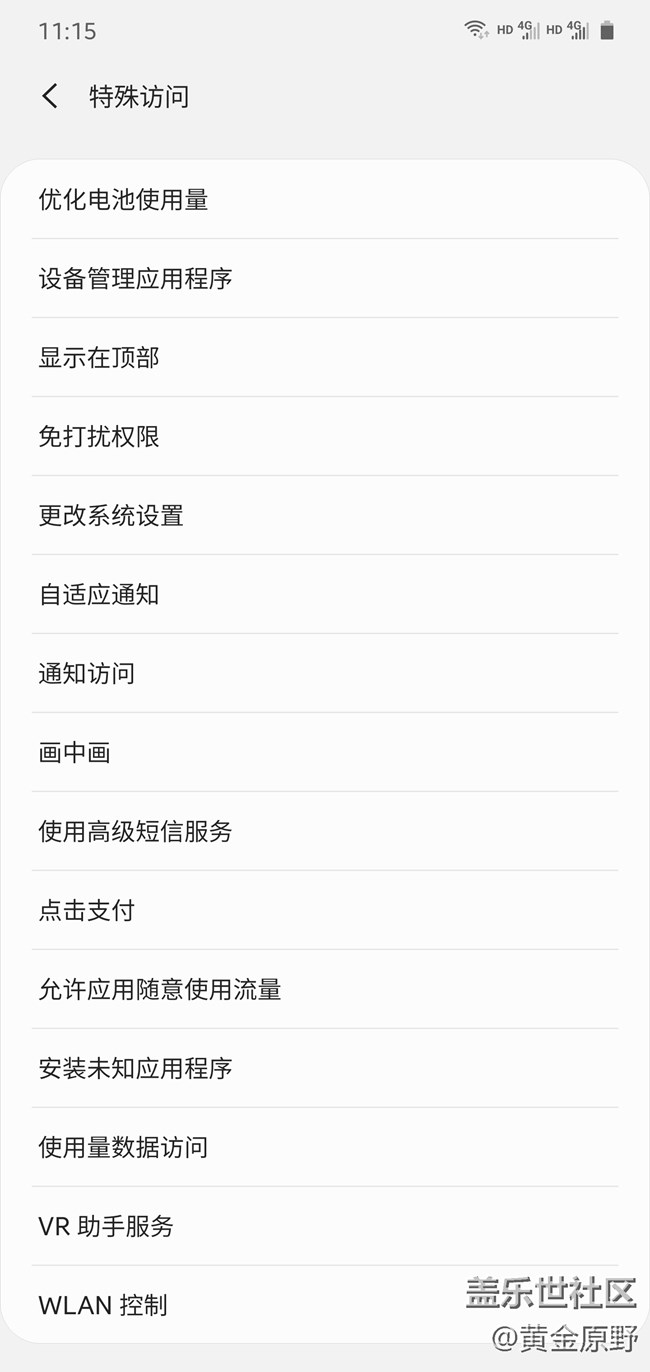Open 点击支付

87,911
